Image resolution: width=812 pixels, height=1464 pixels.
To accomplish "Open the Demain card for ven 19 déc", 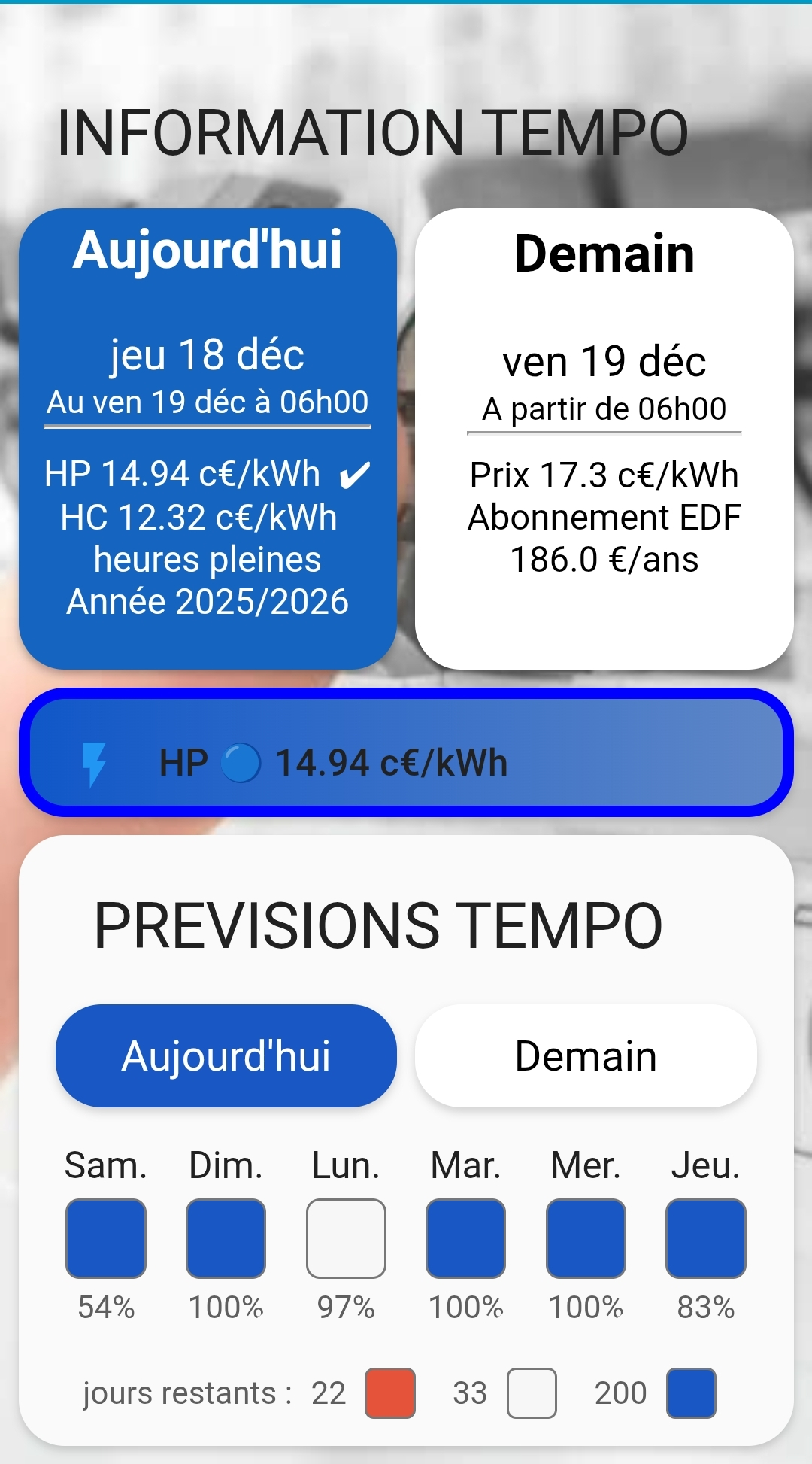I will [604, 439].
